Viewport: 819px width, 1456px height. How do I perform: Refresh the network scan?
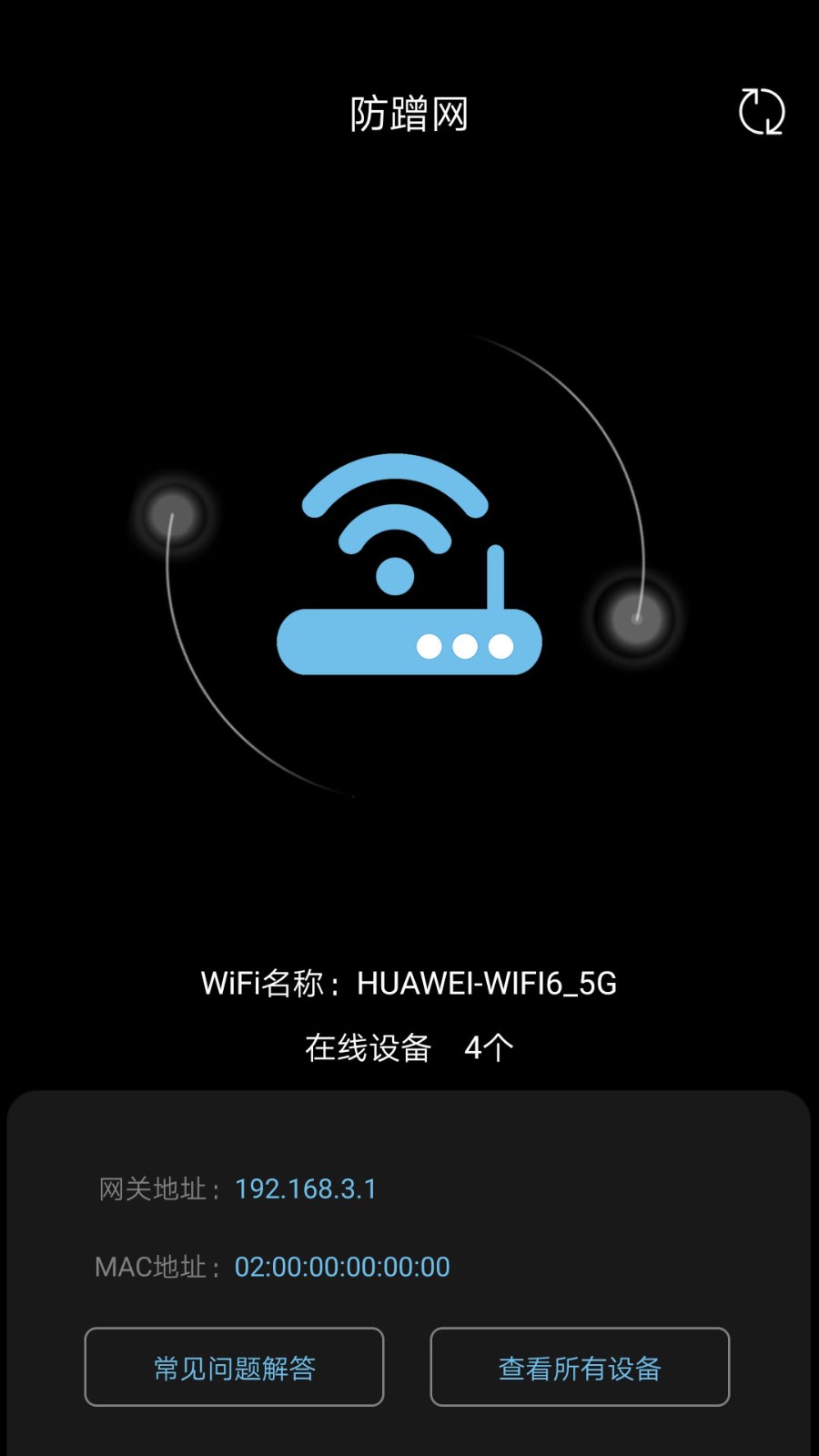761,112
